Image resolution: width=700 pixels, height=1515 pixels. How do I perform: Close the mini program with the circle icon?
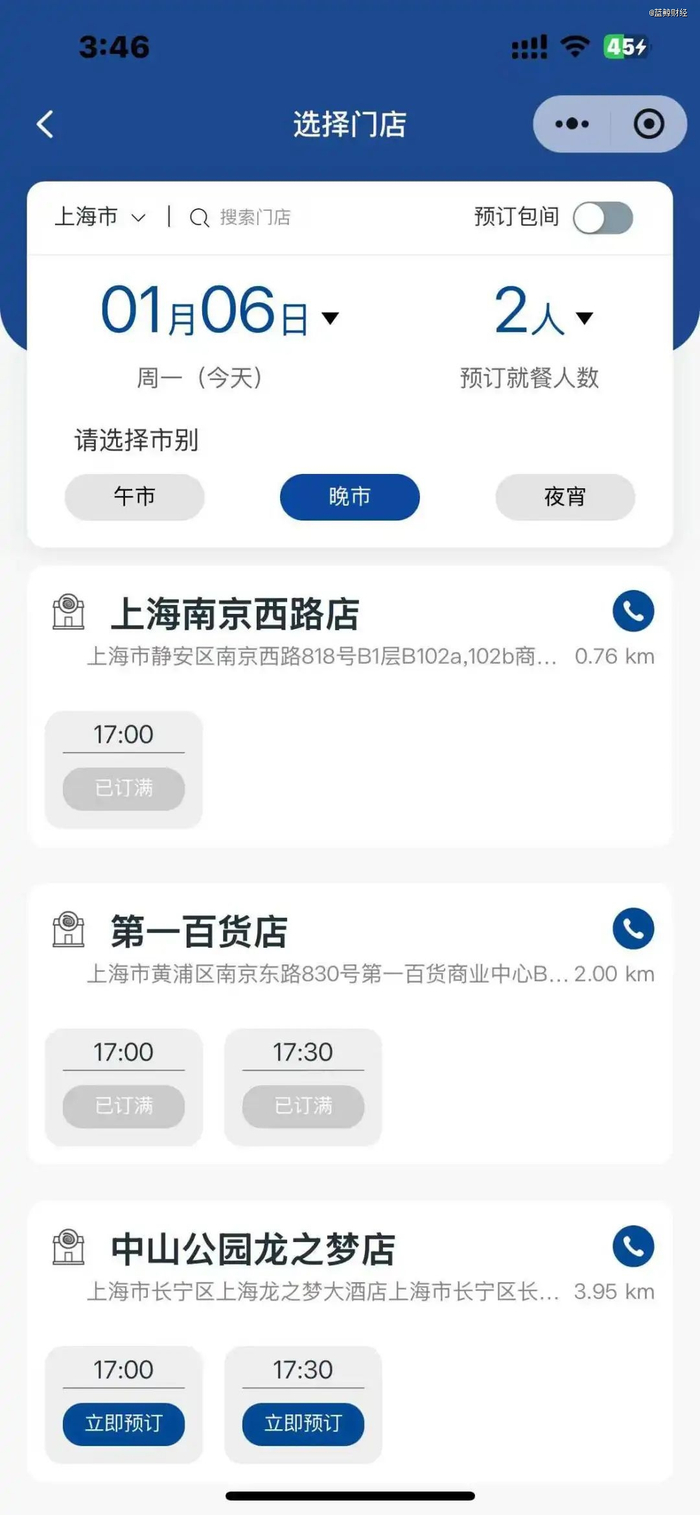(x=649, y=124)
